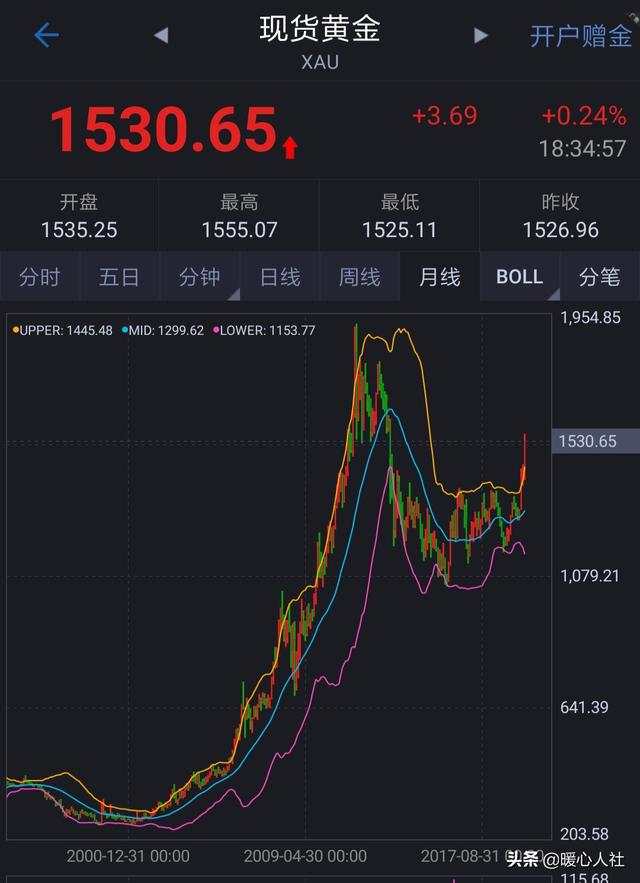Select the 月线 monthly chart tab

440,277
